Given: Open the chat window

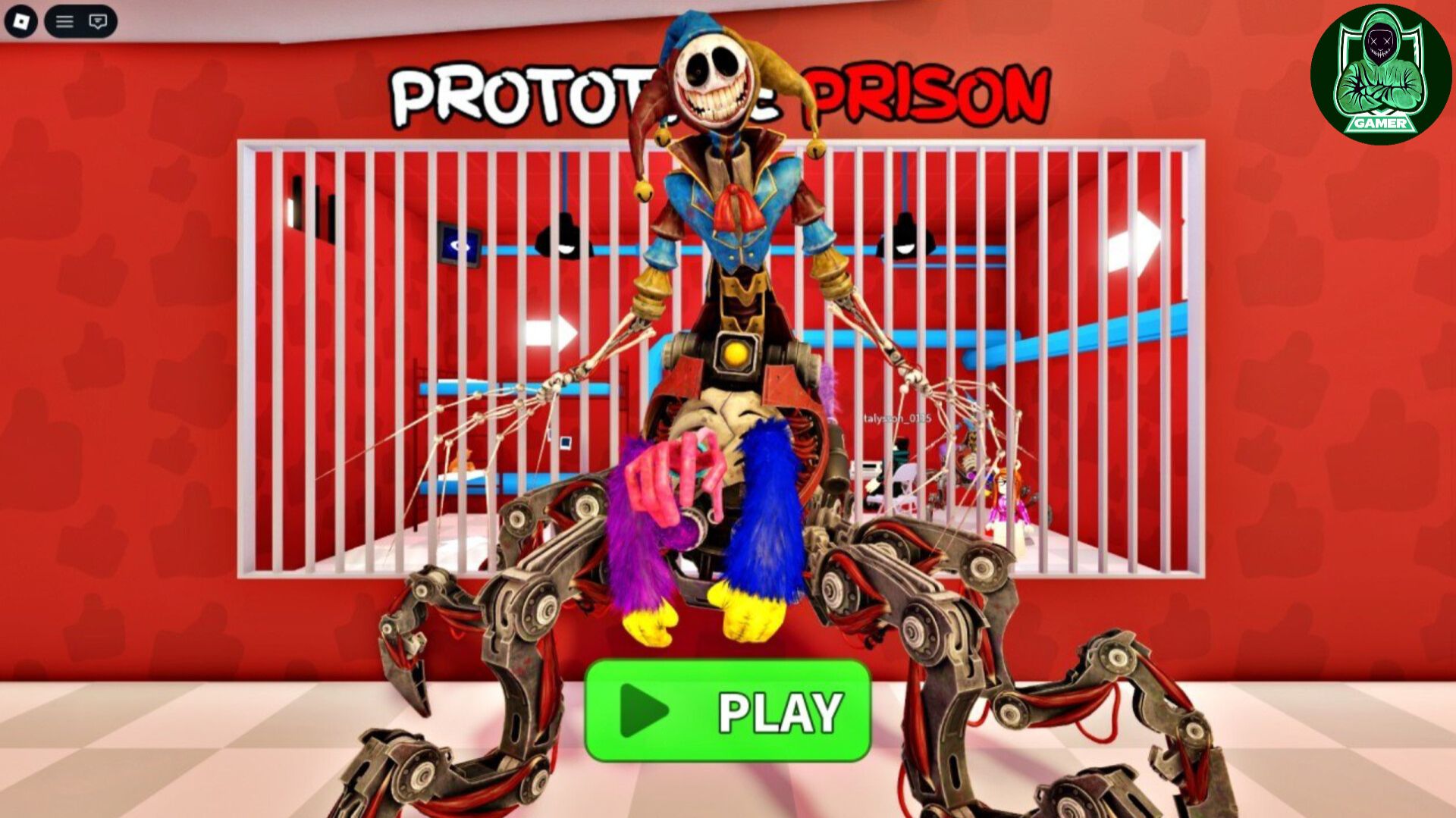Looking at the screenshot, I should (98, 21).
